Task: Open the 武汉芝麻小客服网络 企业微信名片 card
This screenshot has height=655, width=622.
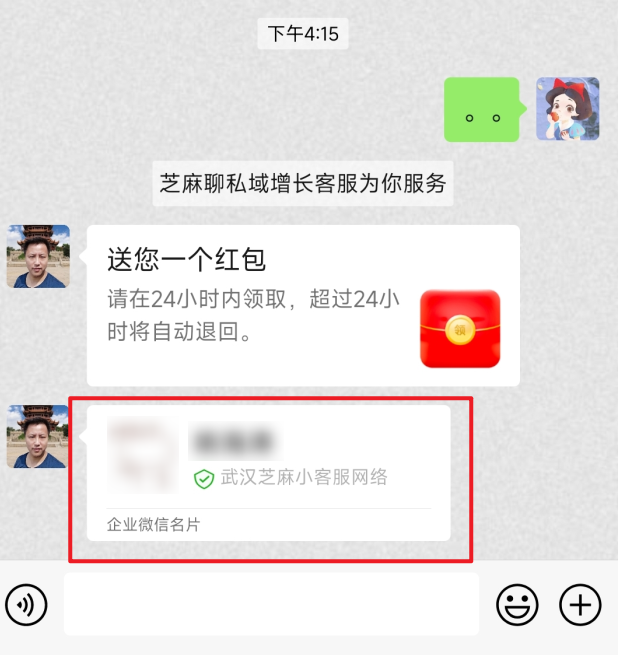Action: [268, 472]
